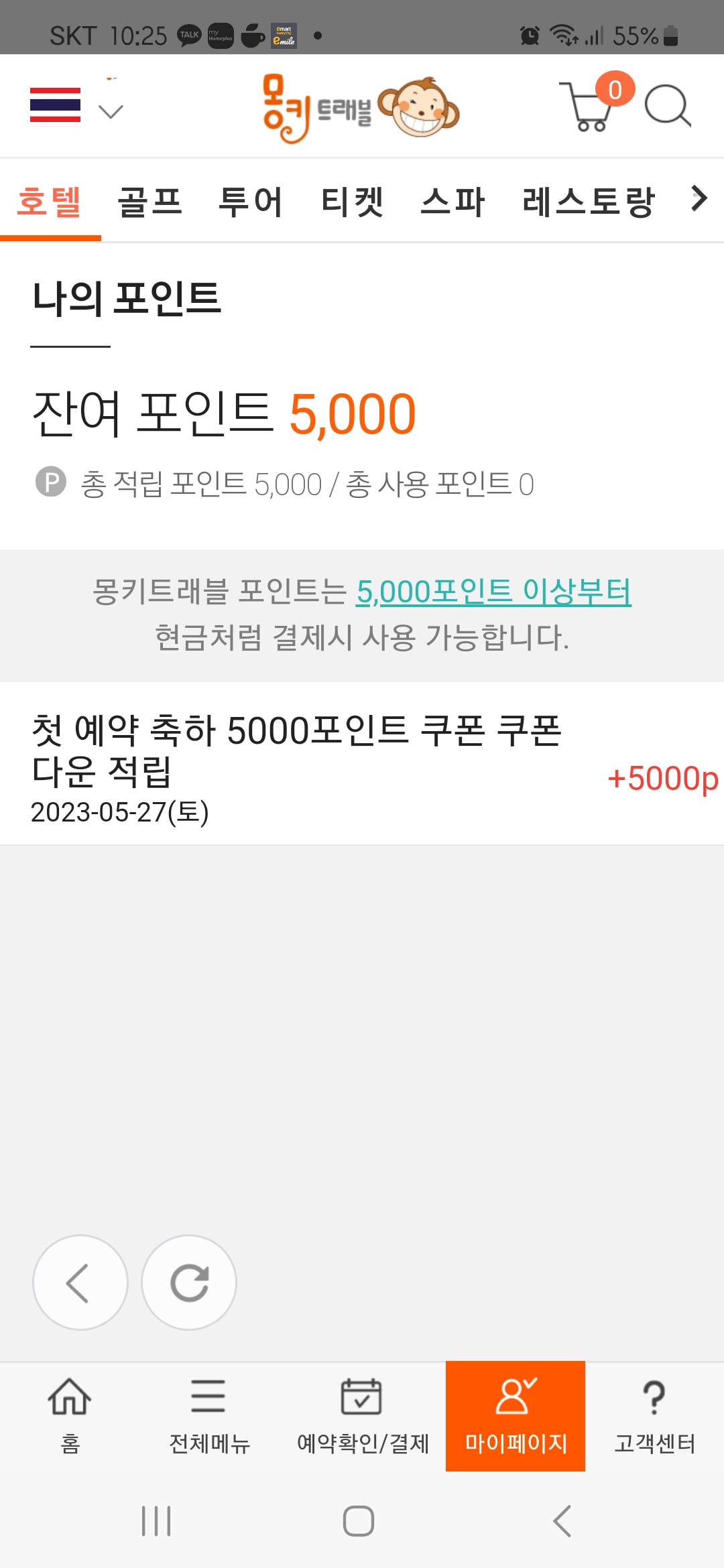Open the Thailand flag country dropdown
724x1568 pixels.
point(76,106)
